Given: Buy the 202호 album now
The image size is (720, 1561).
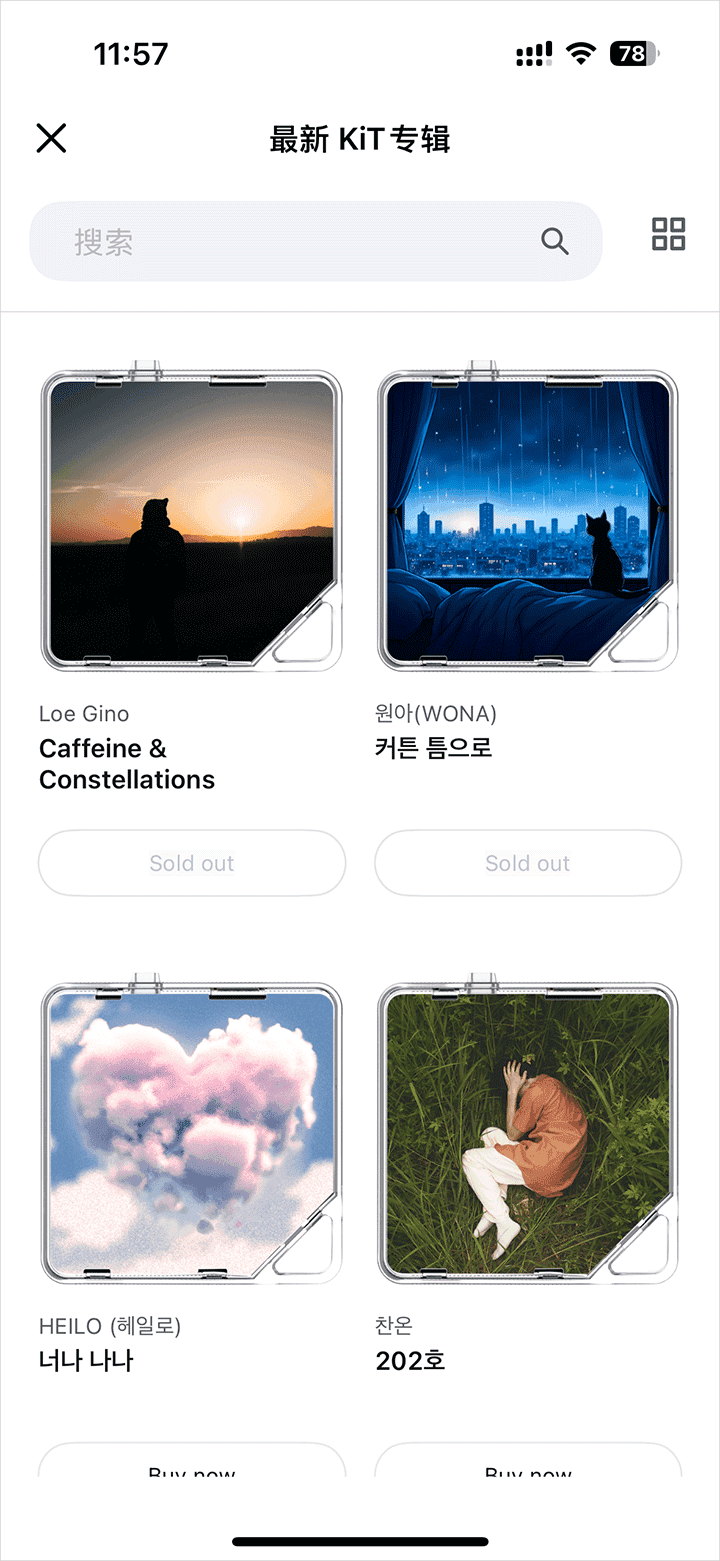Looking at the screenshot, I should pyautogui.click(x=528, y=1465).
